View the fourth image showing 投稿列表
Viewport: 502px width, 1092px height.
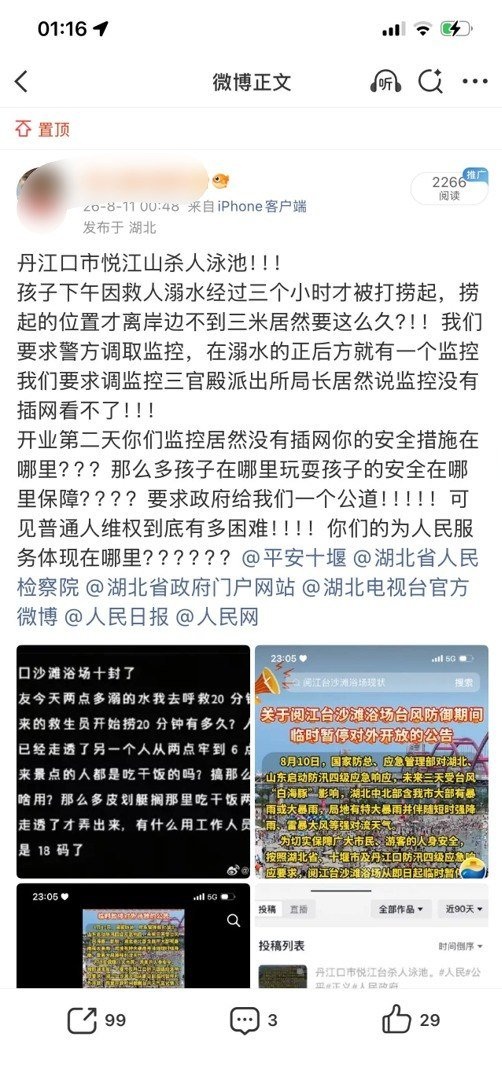[x=371, y=935]
